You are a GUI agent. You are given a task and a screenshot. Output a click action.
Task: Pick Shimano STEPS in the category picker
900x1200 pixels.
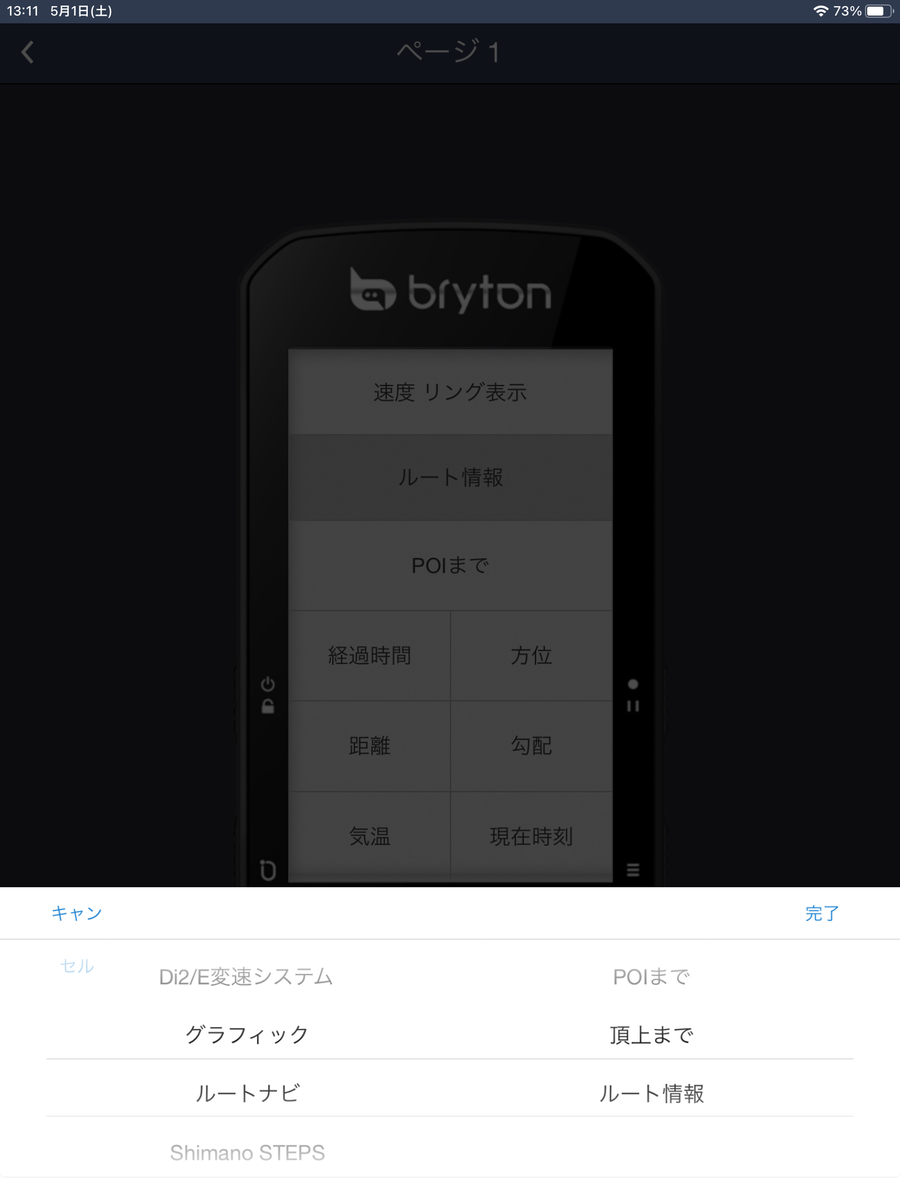247,1152
